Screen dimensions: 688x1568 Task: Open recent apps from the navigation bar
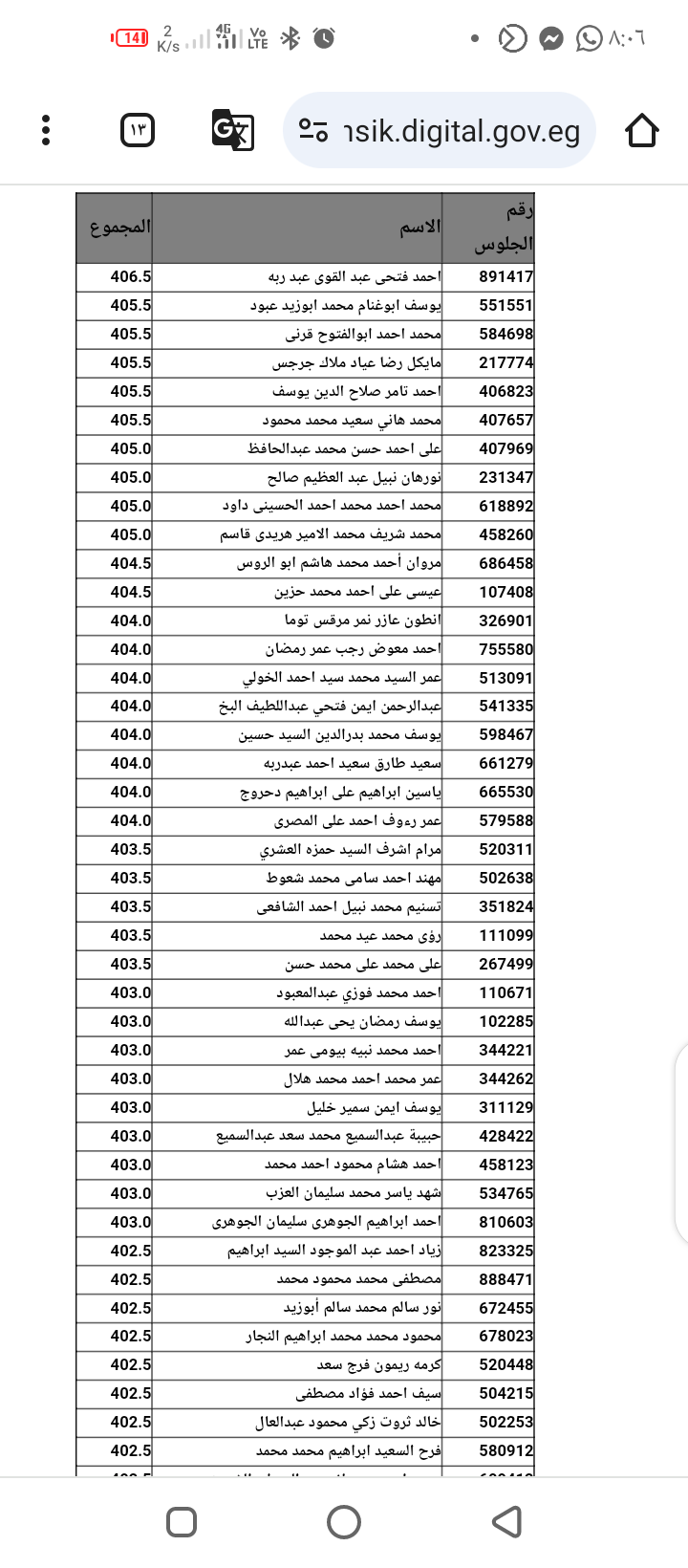click(182, 1521)
